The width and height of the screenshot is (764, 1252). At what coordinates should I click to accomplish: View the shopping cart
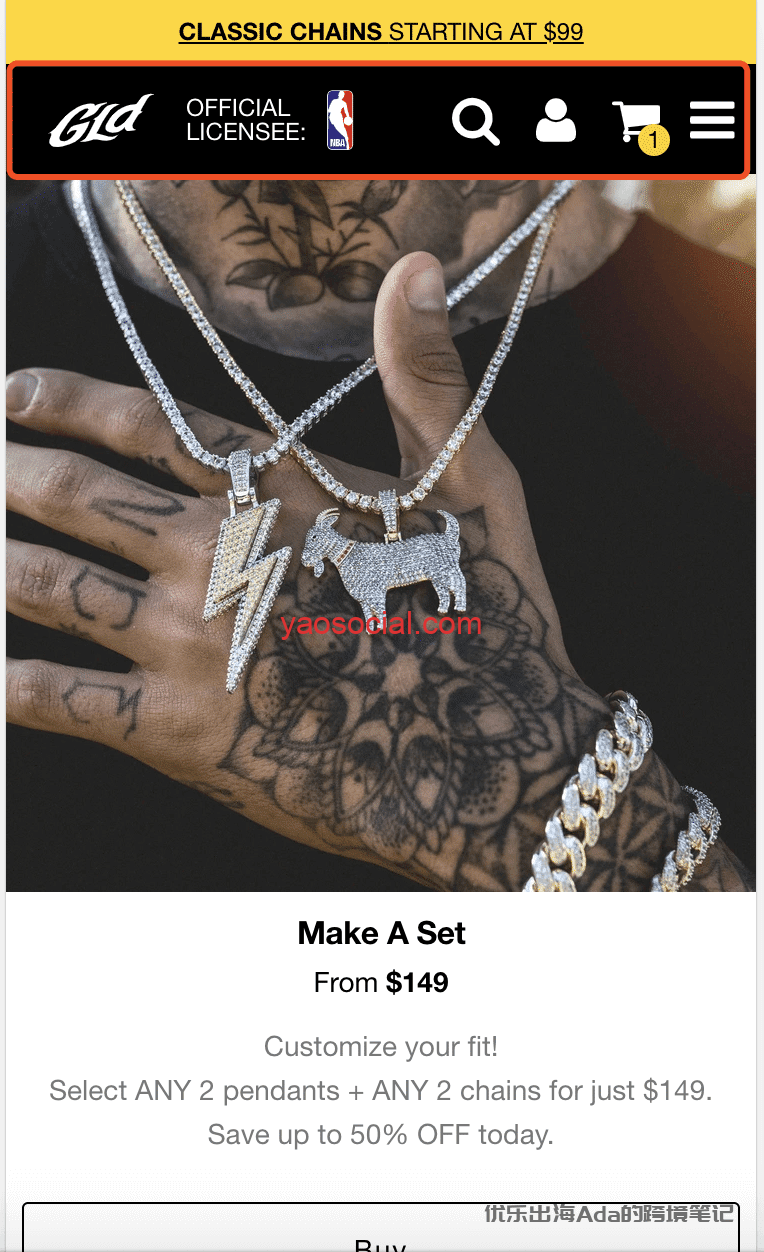pos(637,123)
